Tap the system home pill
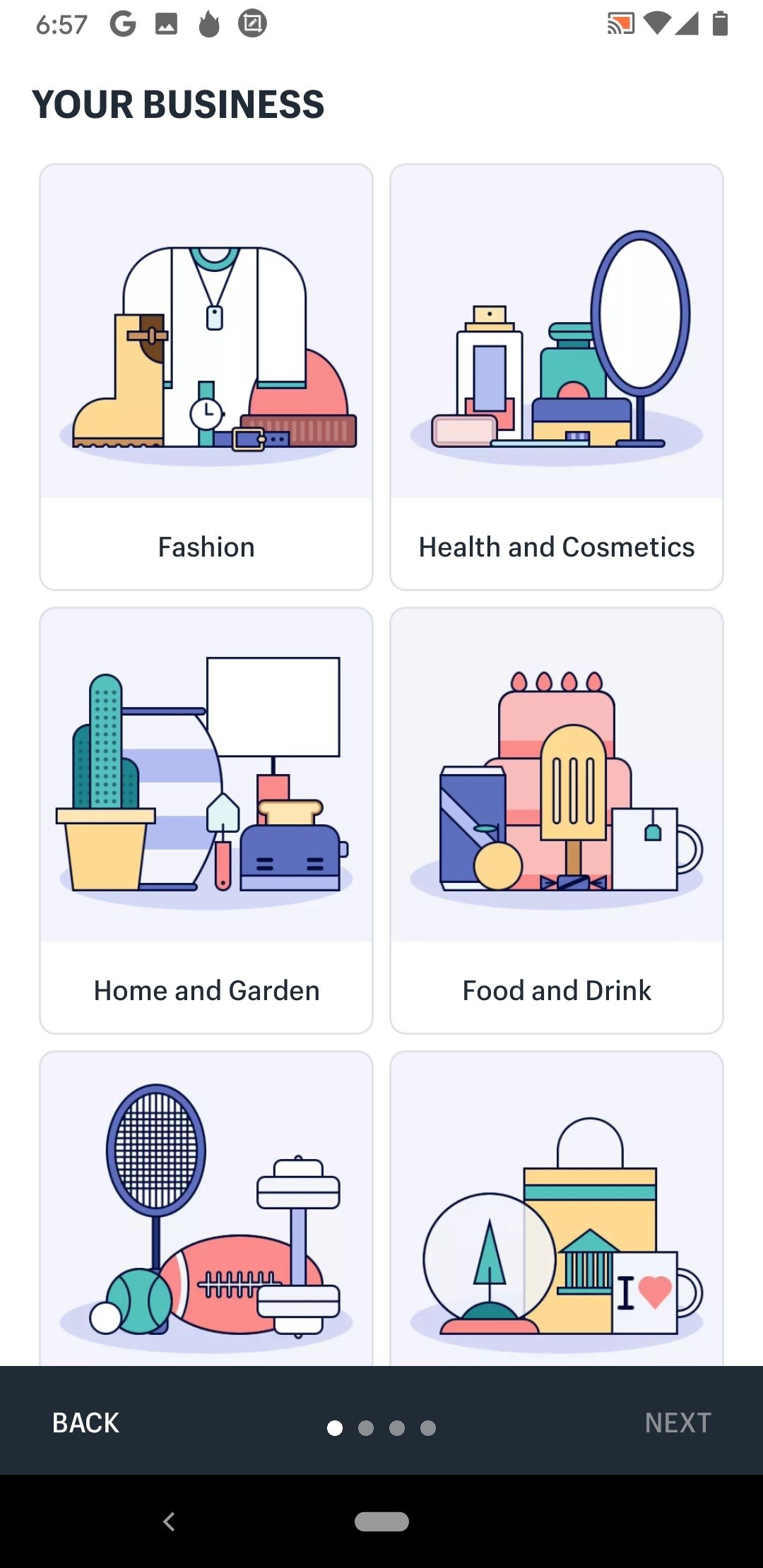 [381, 1521]
